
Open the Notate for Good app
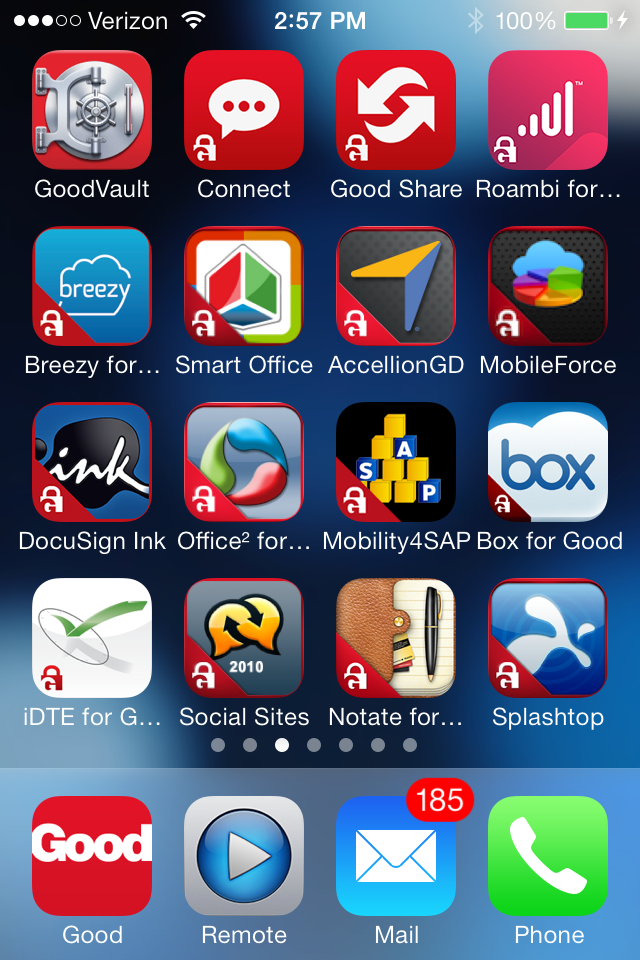396,638
